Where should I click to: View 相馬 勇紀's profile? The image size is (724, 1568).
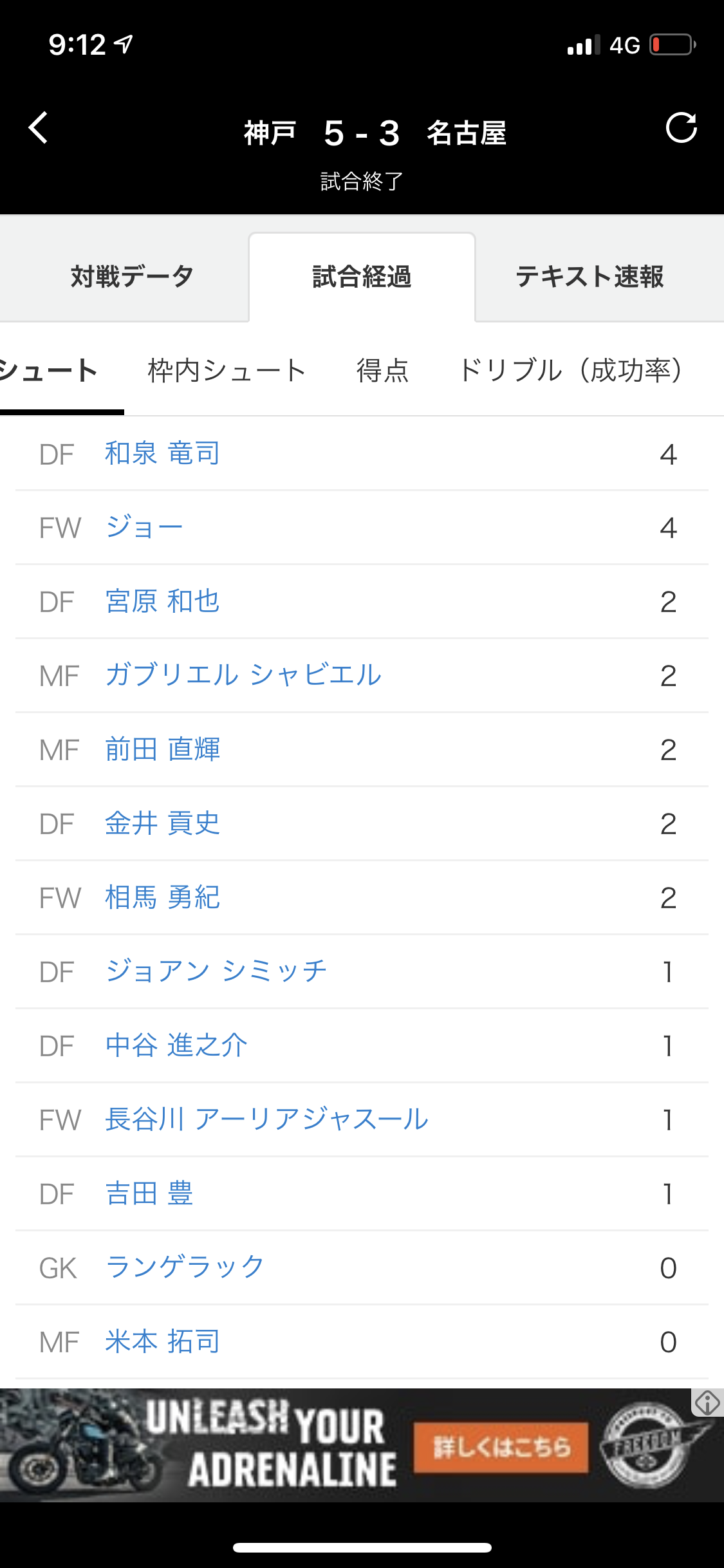pos(162,897)
